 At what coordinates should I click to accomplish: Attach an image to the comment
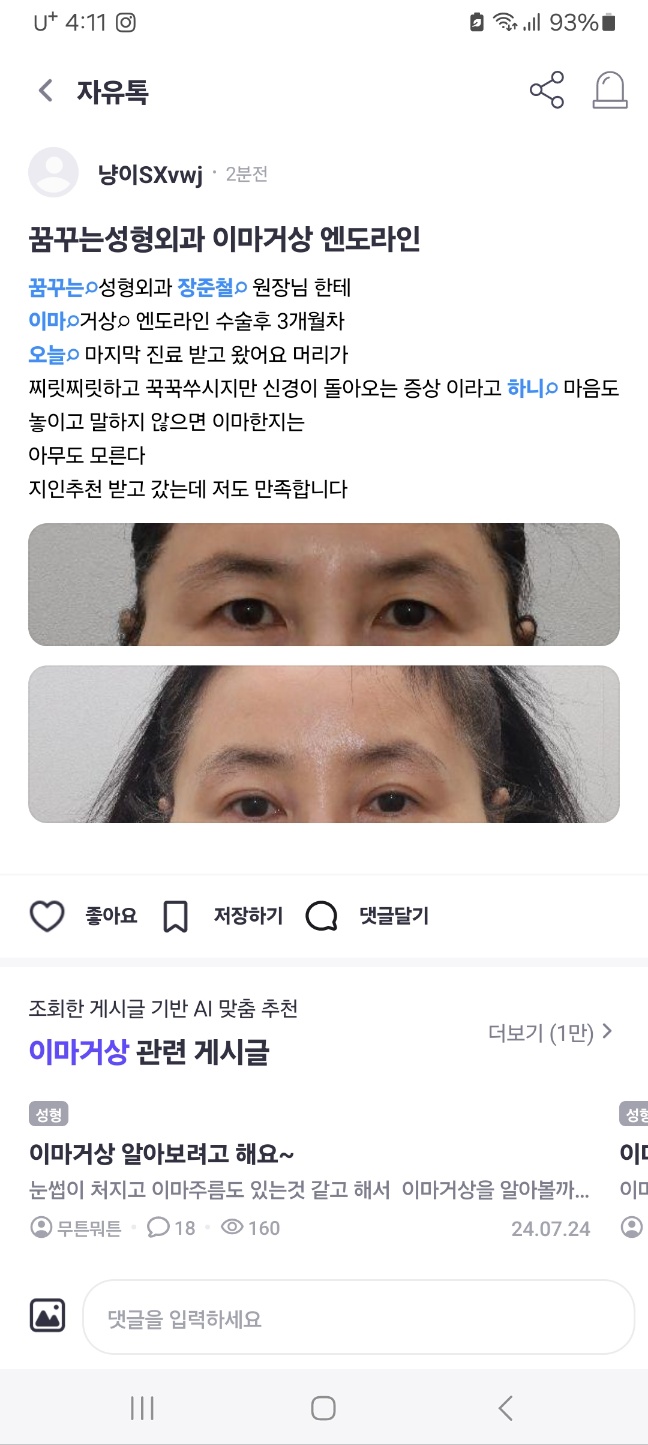click(x=47, y=1315)
